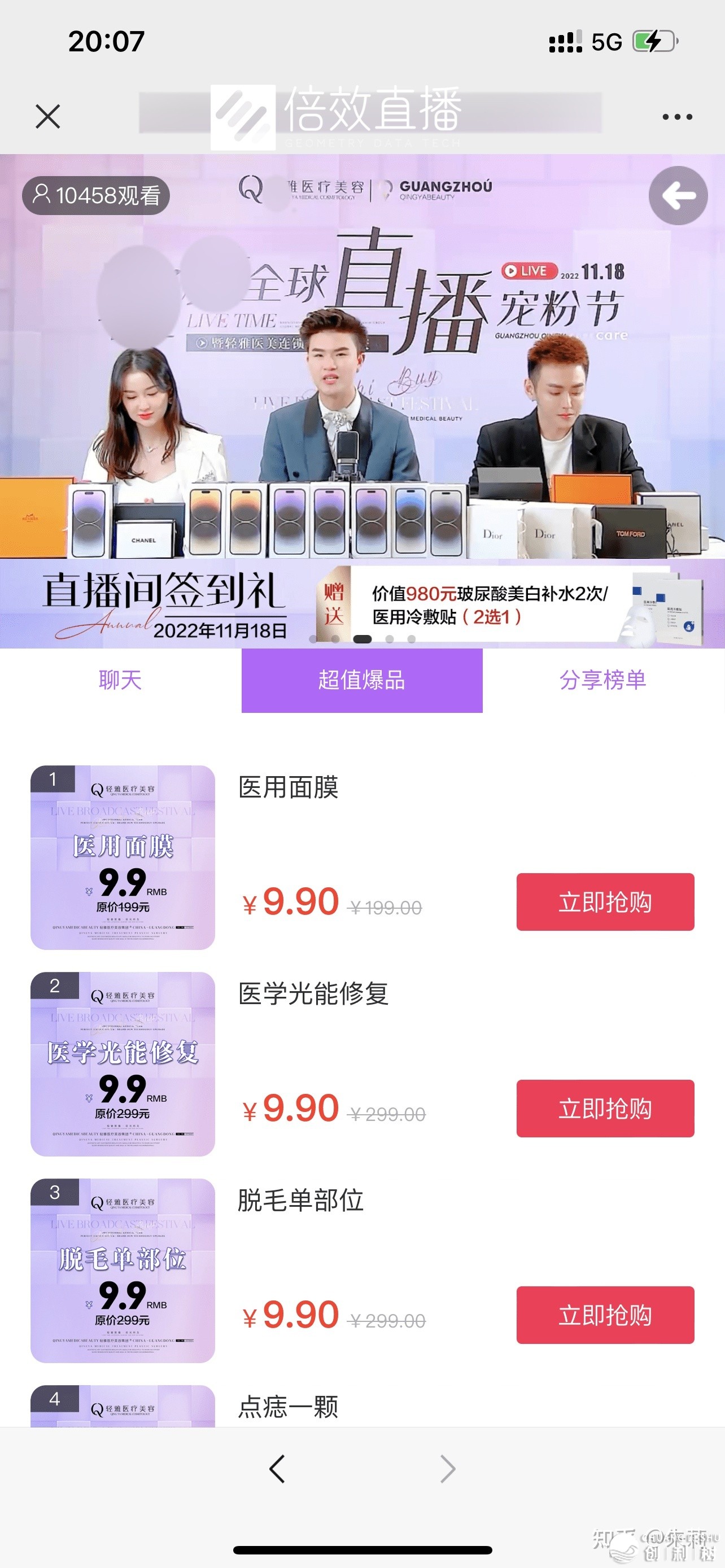Go back with the browser back chevron
725x1568 pixels.
277,1469
